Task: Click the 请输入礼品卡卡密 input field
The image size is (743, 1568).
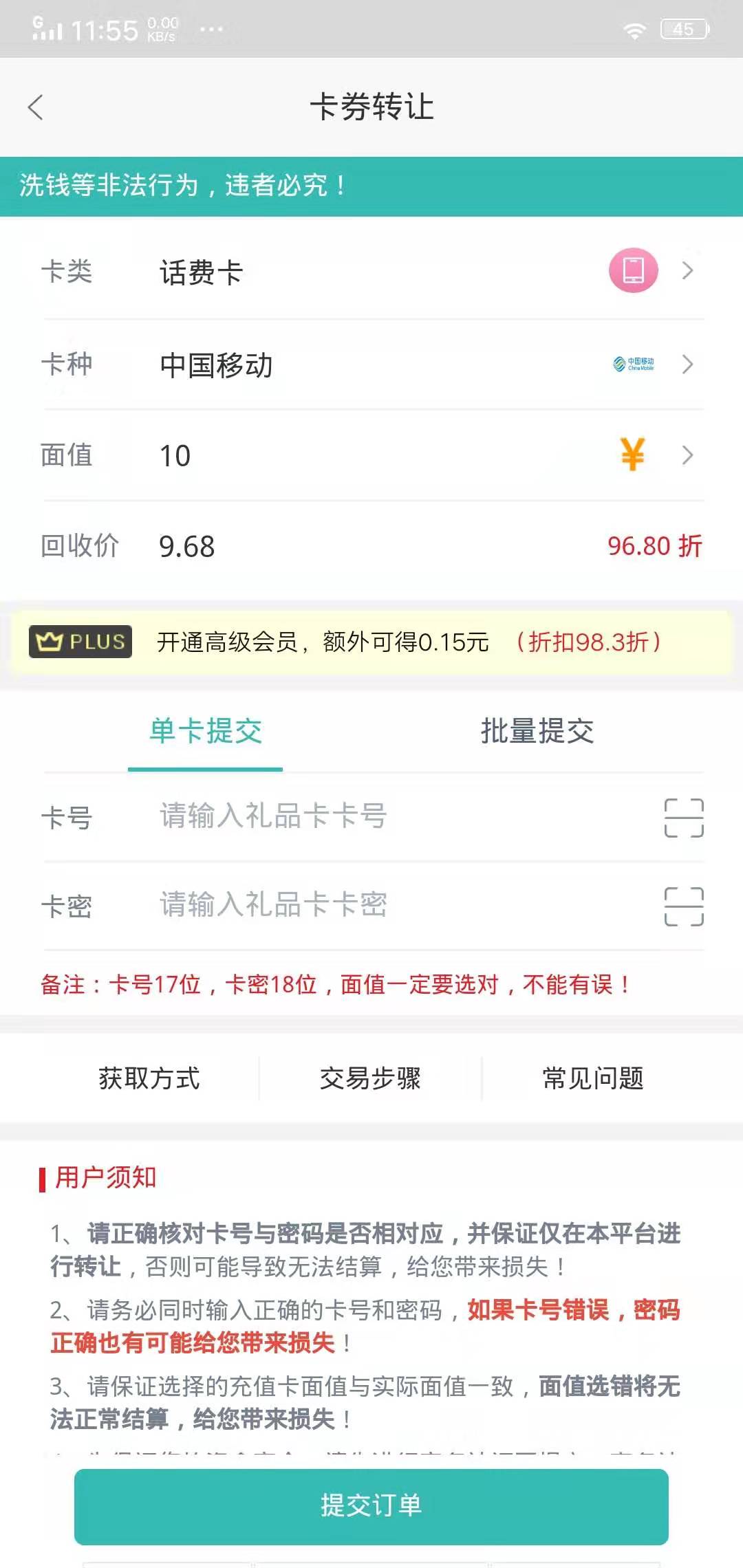Action: [310, 908]
